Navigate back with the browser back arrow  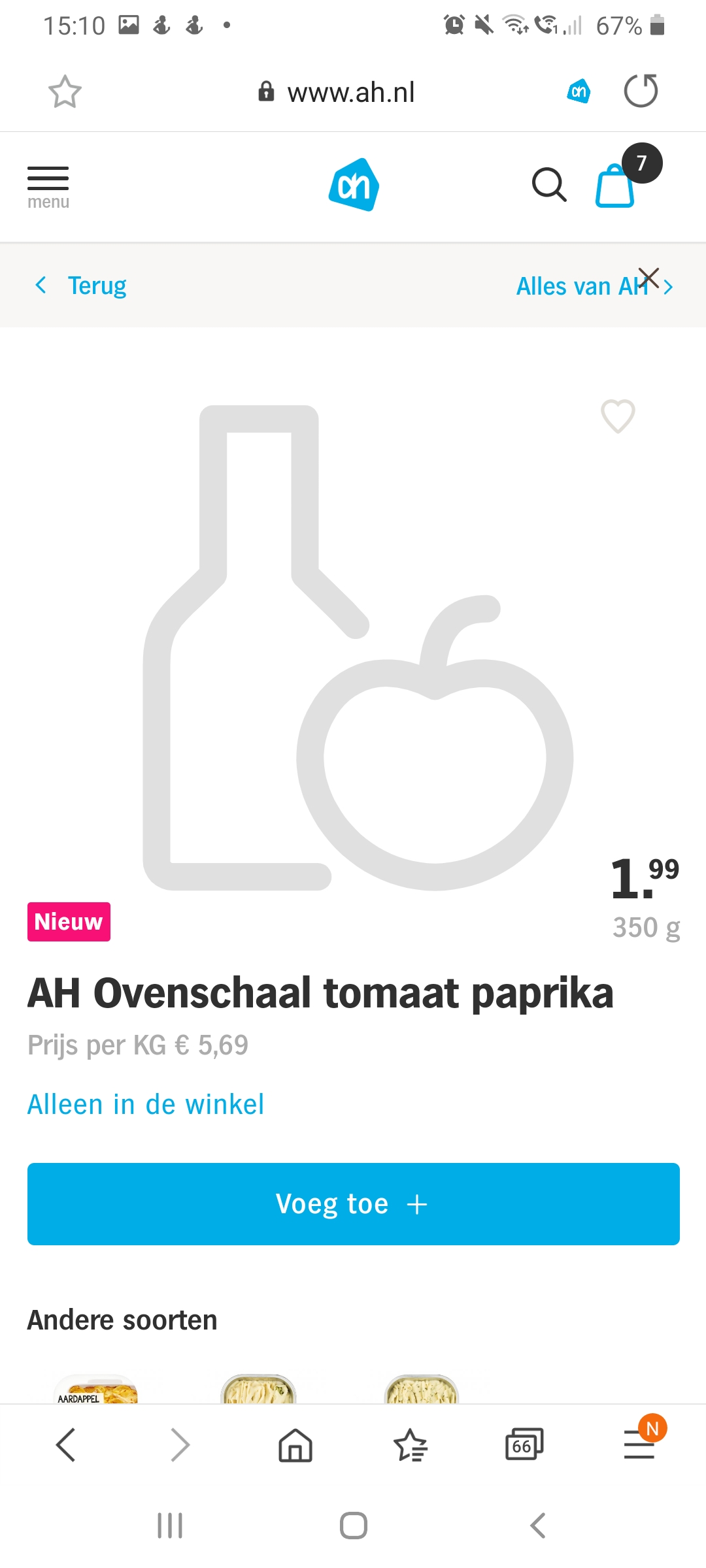coord(66,1445)
